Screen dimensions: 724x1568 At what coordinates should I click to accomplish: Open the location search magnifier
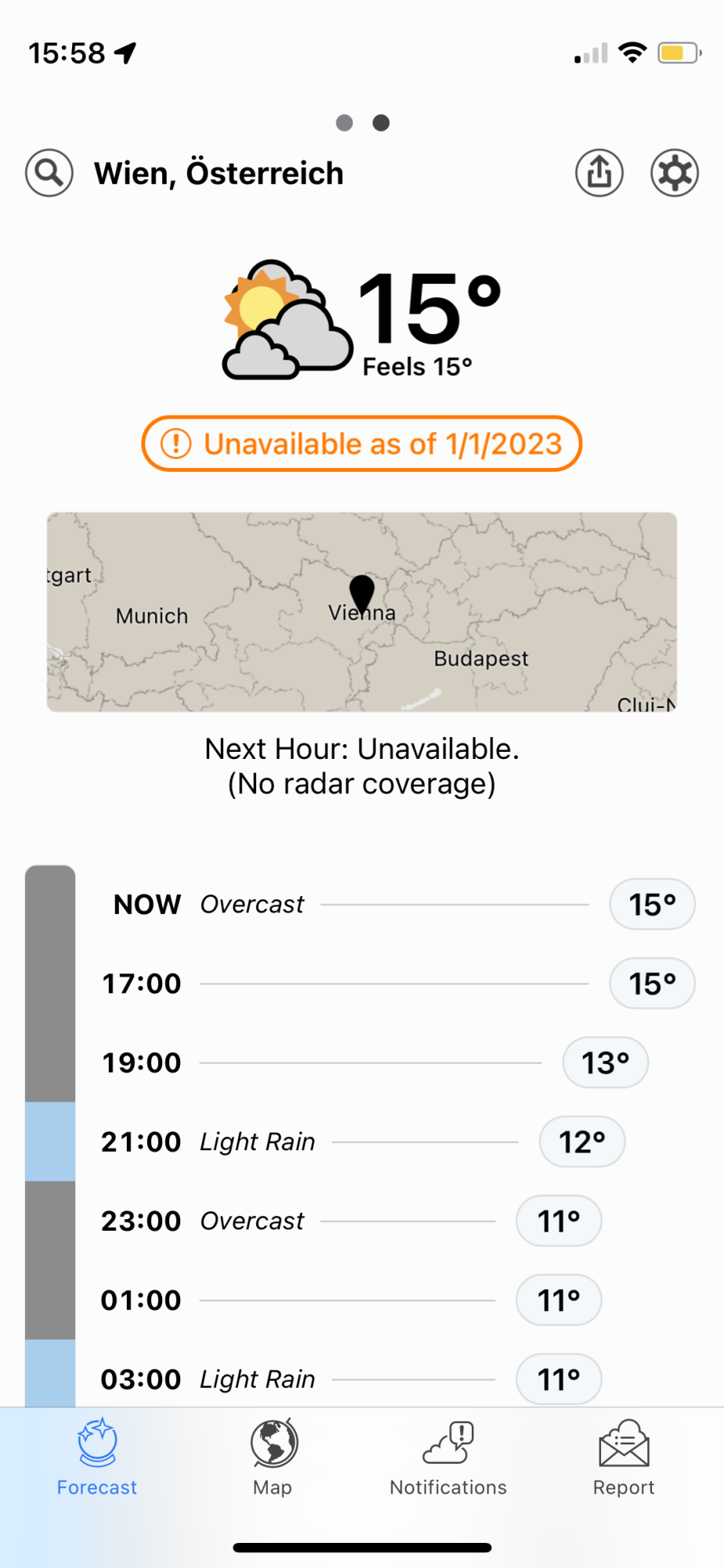(49, 172)
